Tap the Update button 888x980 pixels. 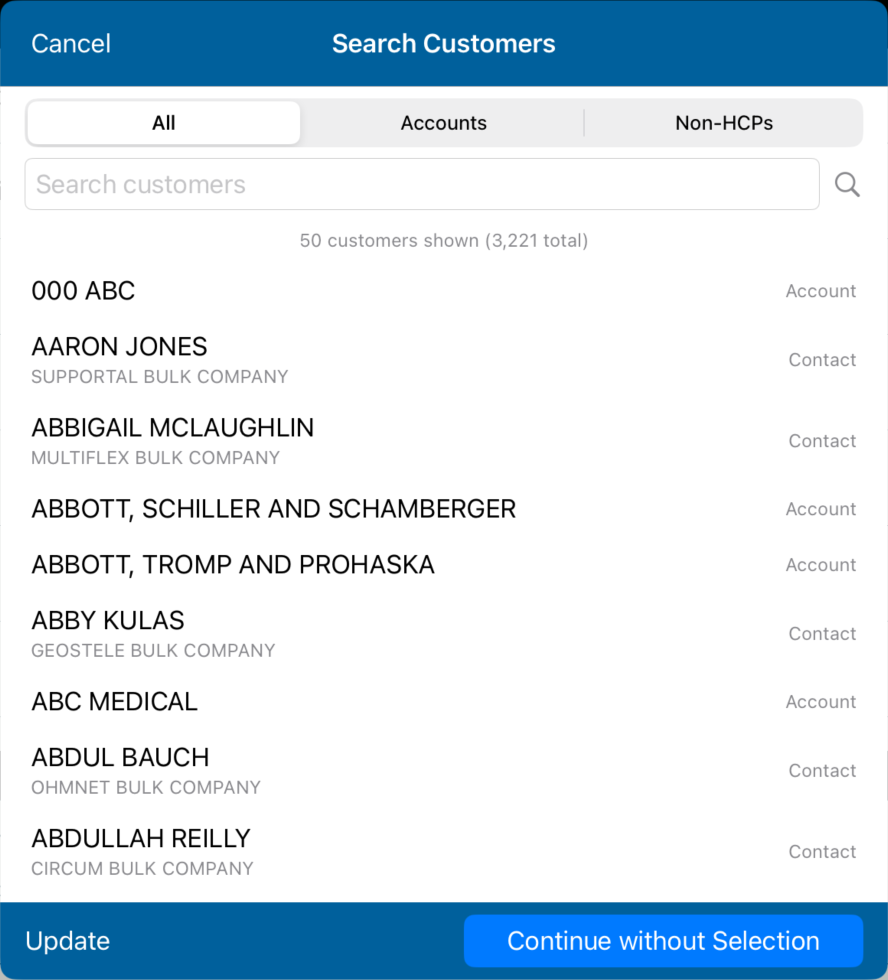(68, 941)
